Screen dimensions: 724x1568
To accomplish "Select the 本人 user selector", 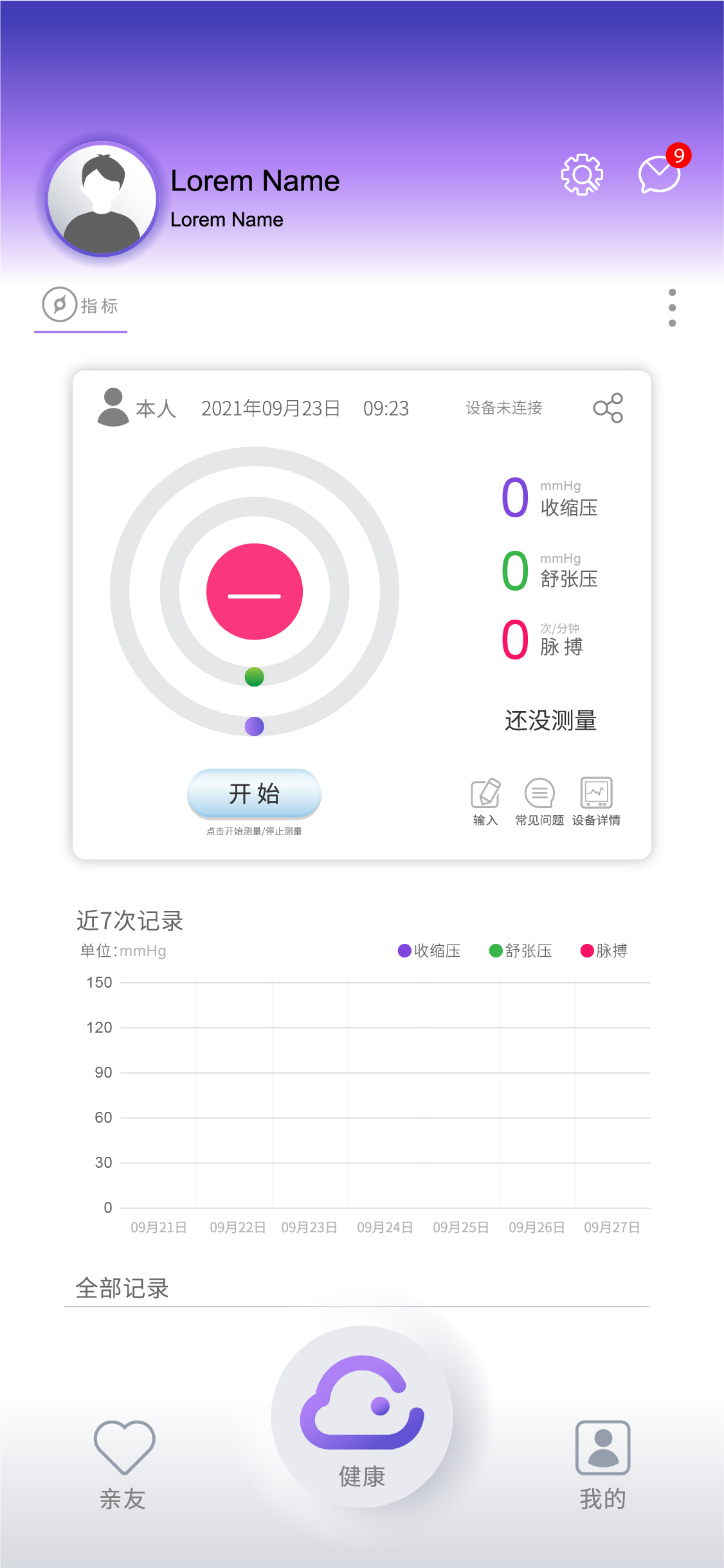I will click(x=136, y=408).
